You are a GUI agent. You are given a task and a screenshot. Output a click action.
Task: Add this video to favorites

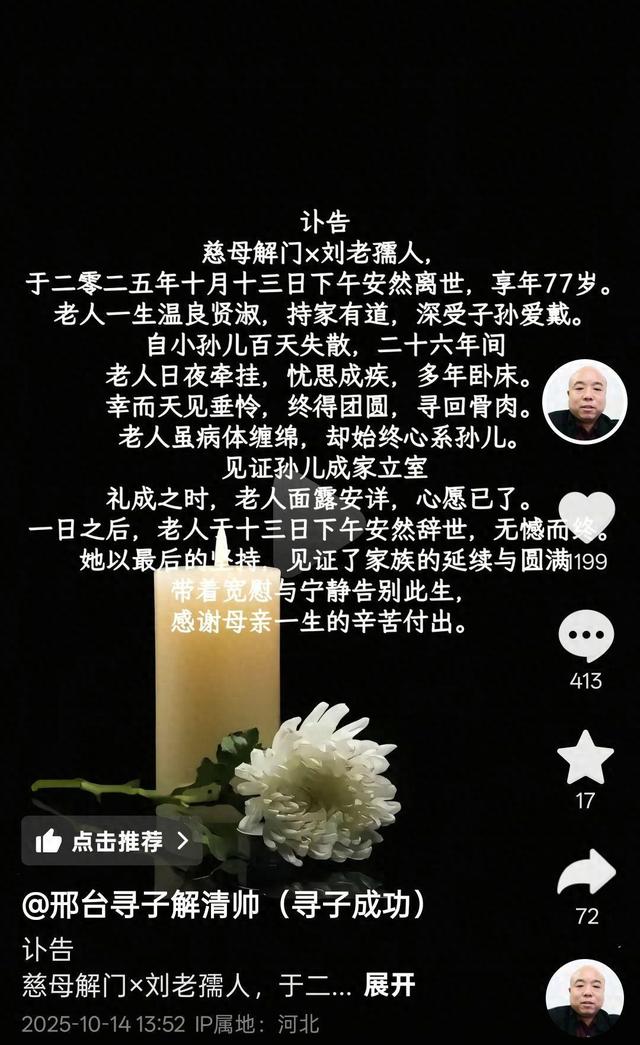pos(585,757)
